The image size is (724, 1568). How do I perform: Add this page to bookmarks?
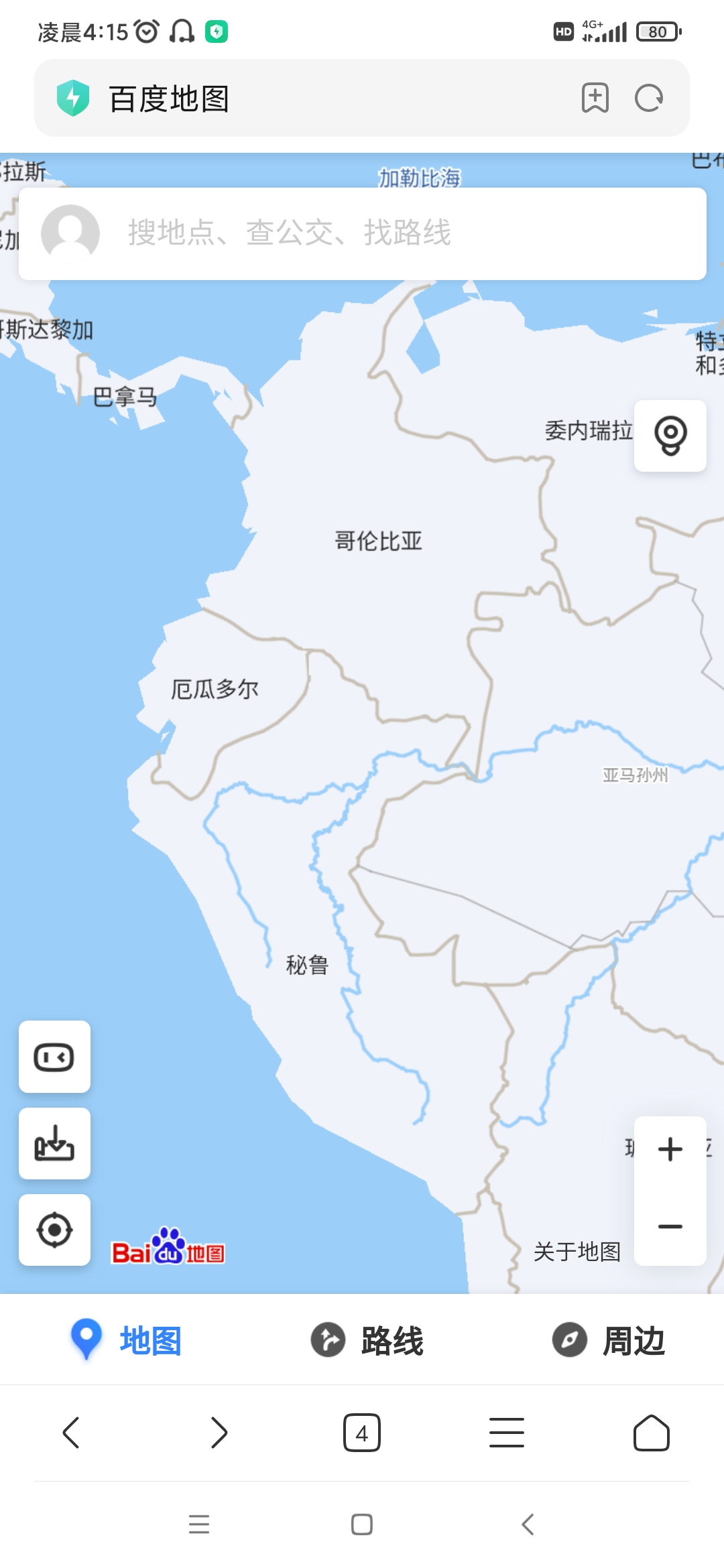click(595, 99)
